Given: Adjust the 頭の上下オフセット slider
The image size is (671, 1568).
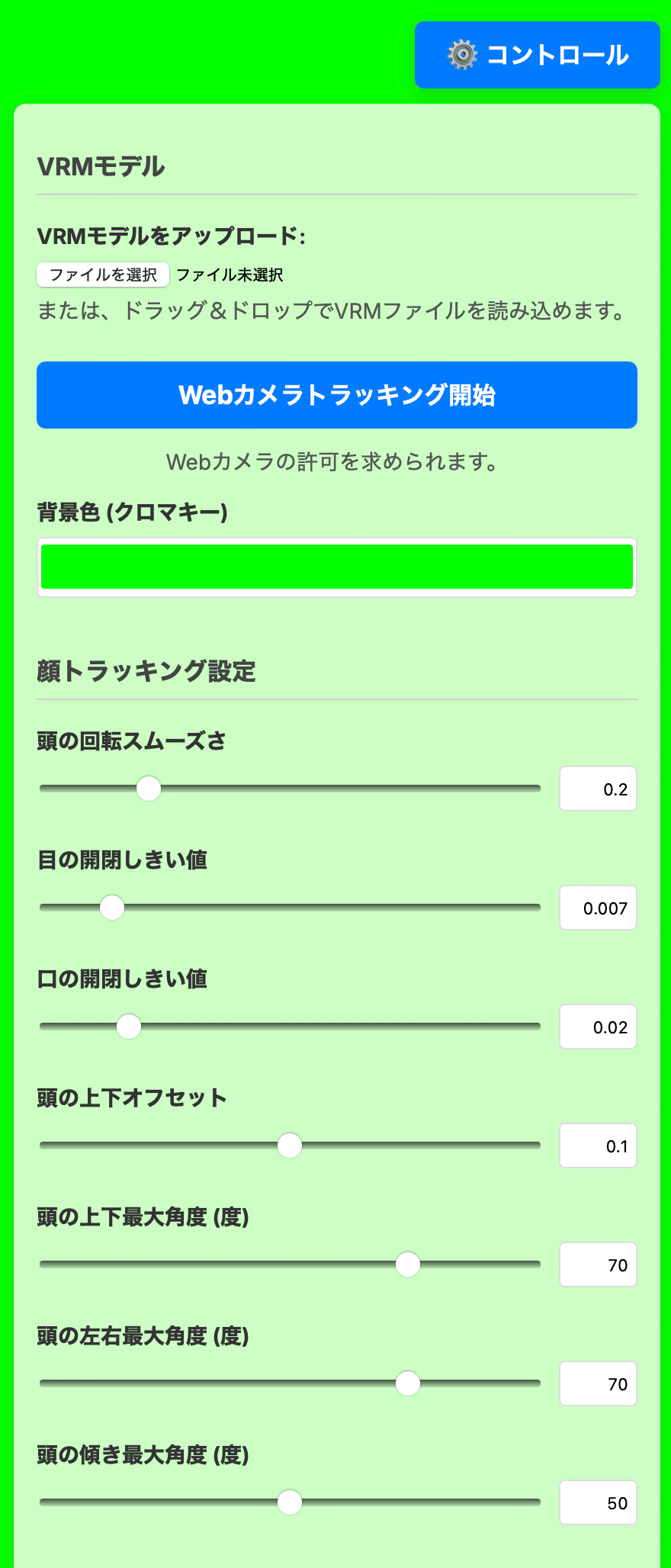Looking at the screenshot, I should tap(290, 1145).
